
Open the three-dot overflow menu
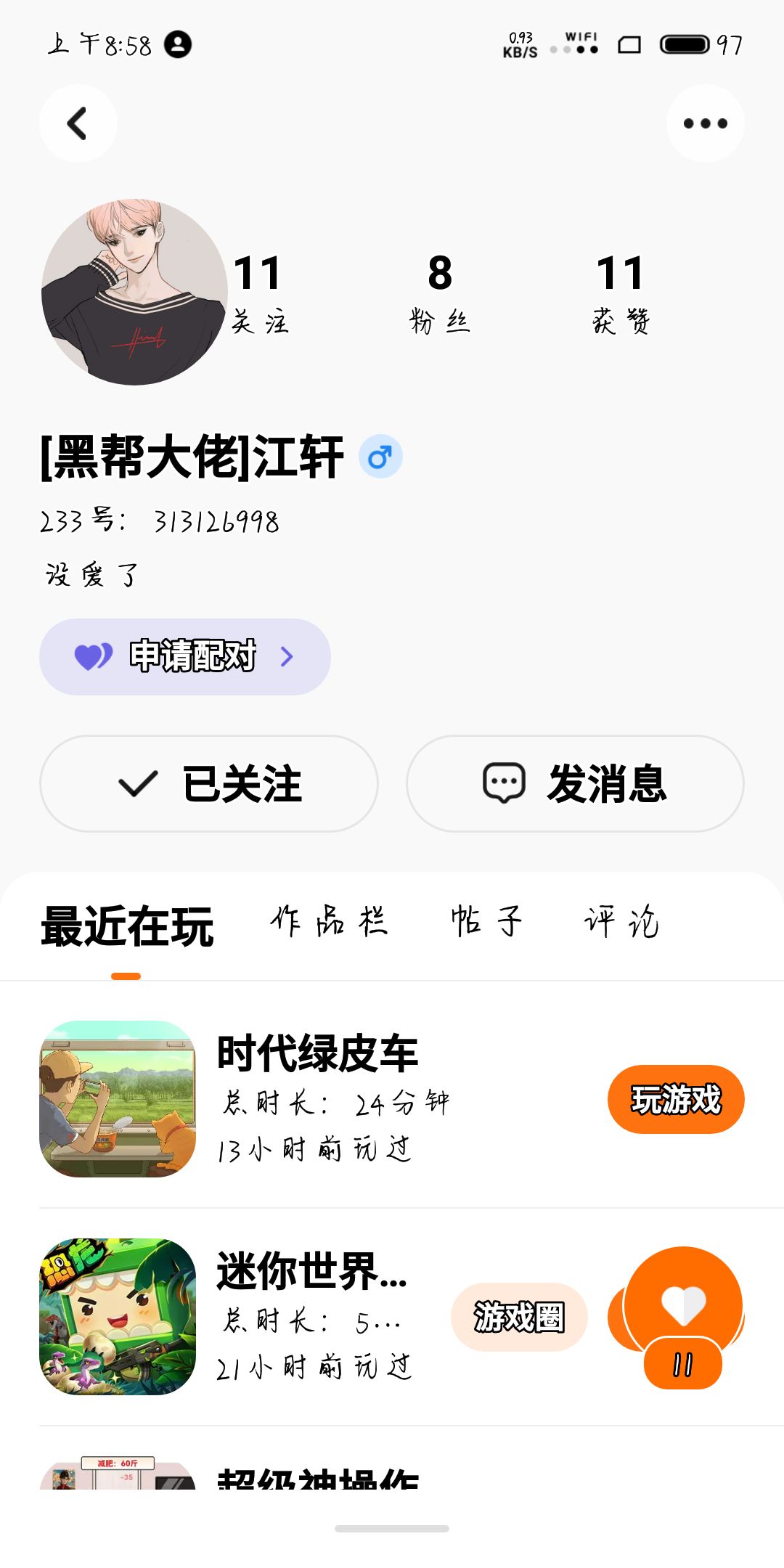click(705, 123)
